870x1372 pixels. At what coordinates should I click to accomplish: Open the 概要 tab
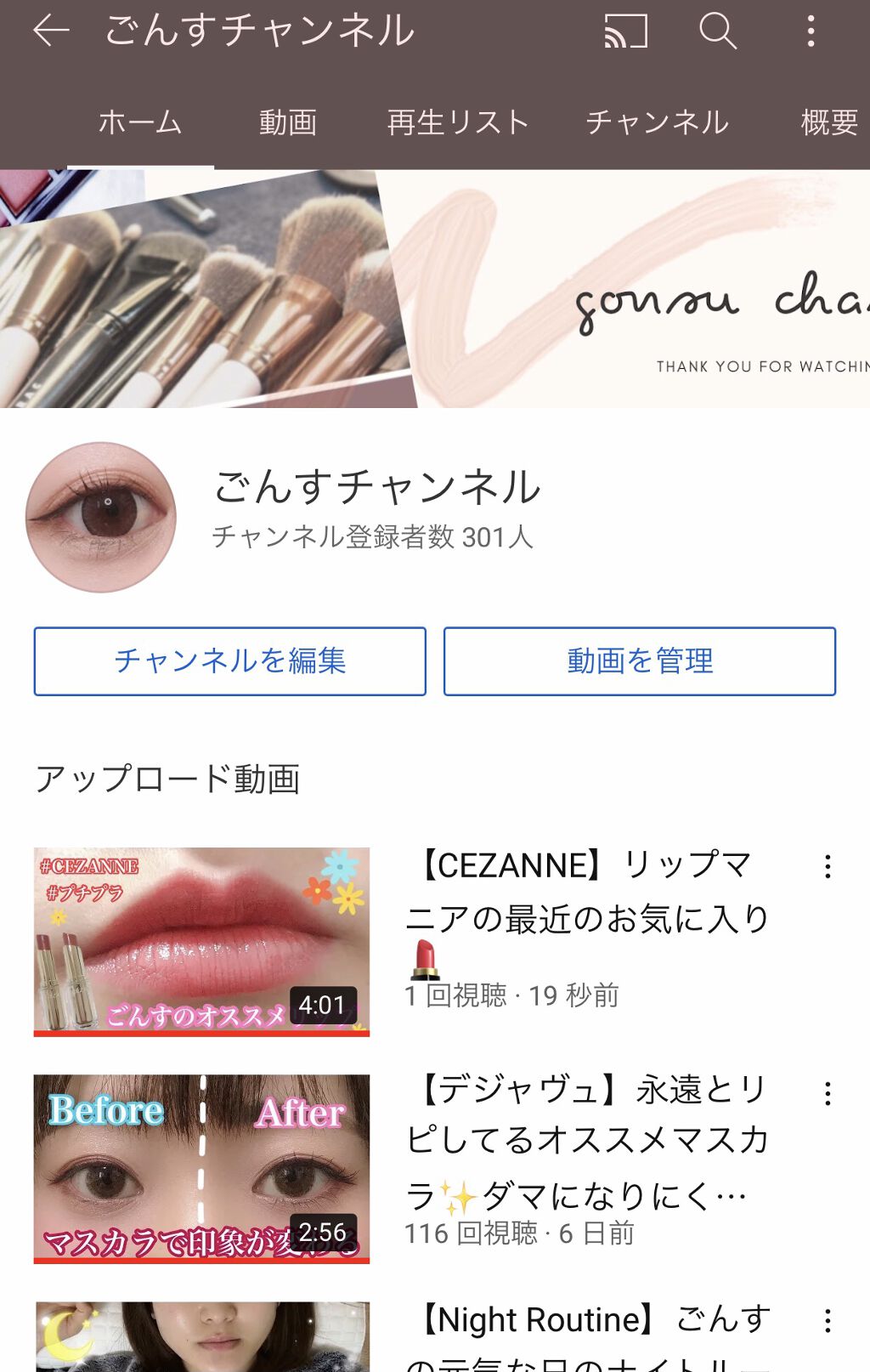pos(827,122)
